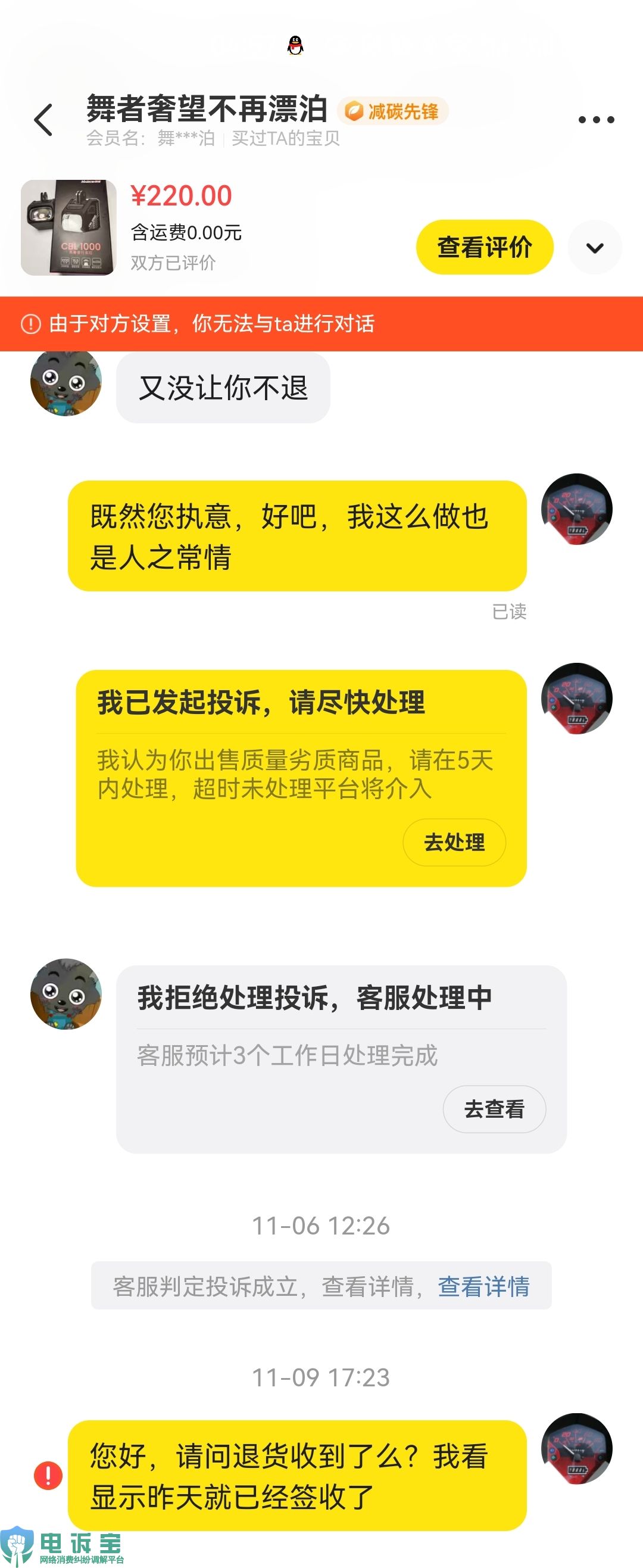Tap 去查看 in the refusal card
Image resolution: width=643 pixels, height=1568 pixels.
tap(494, 1109)
